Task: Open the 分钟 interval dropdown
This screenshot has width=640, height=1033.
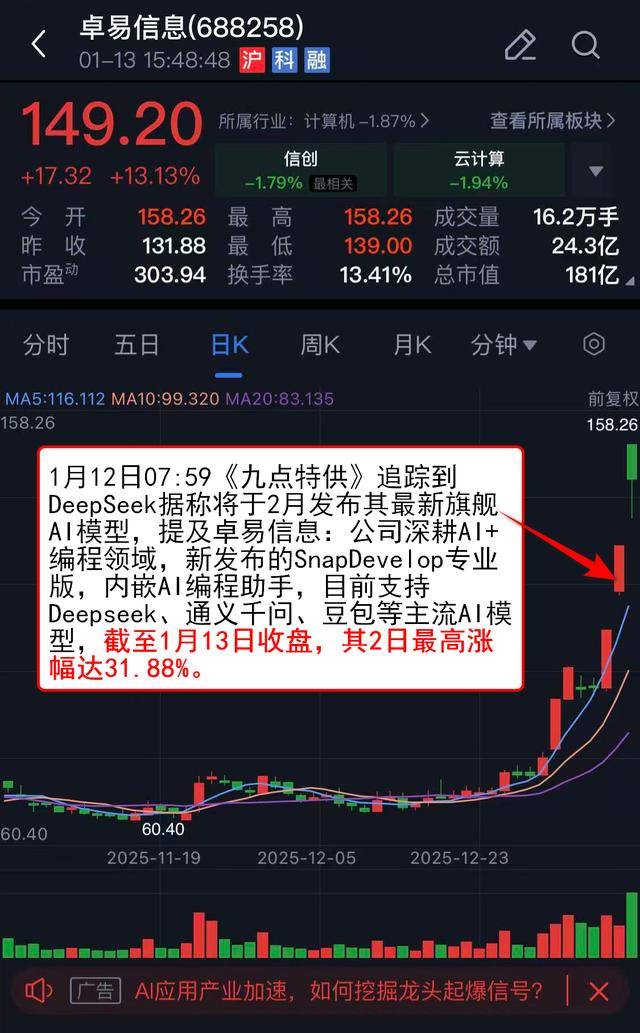Action: point(503,346)
